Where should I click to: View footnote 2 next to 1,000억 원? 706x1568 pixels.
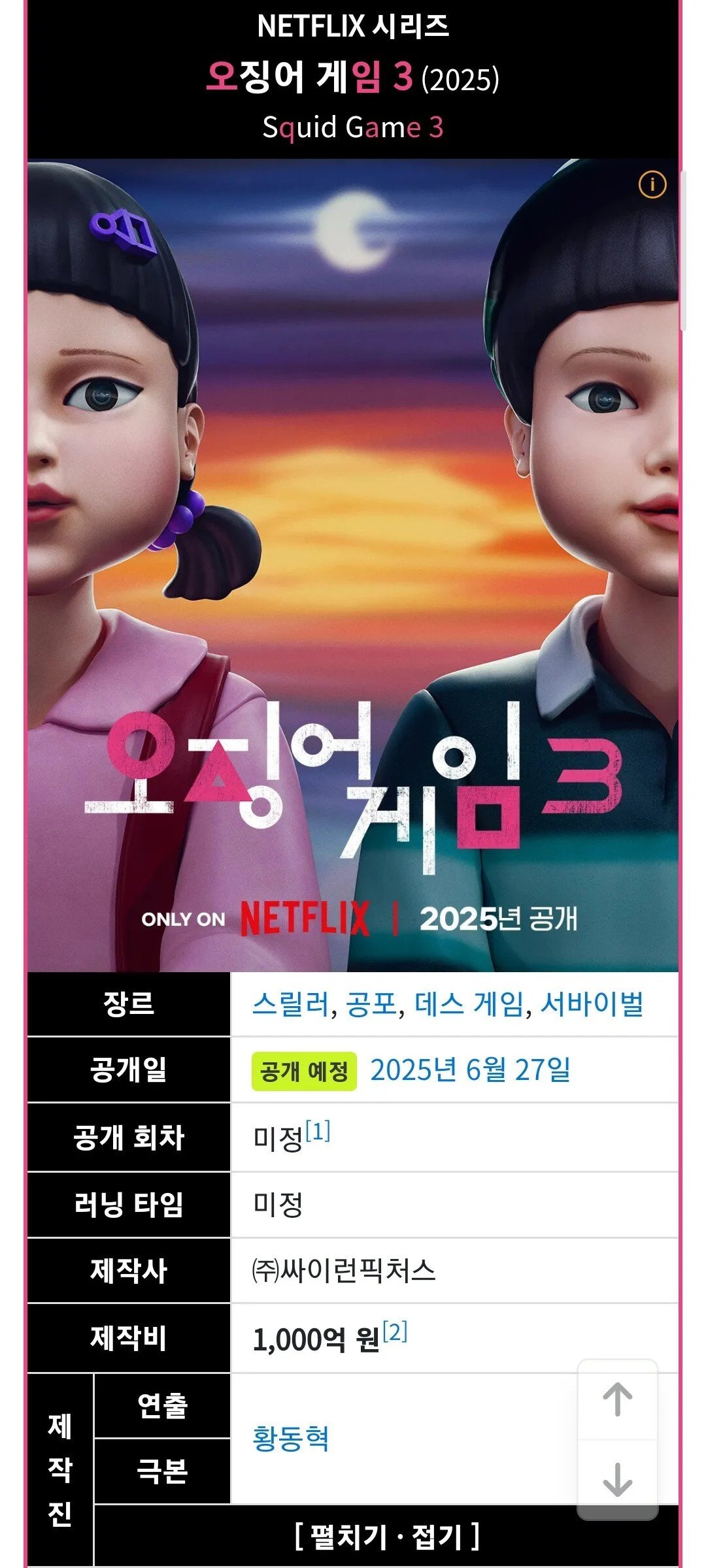(395, 1331)
